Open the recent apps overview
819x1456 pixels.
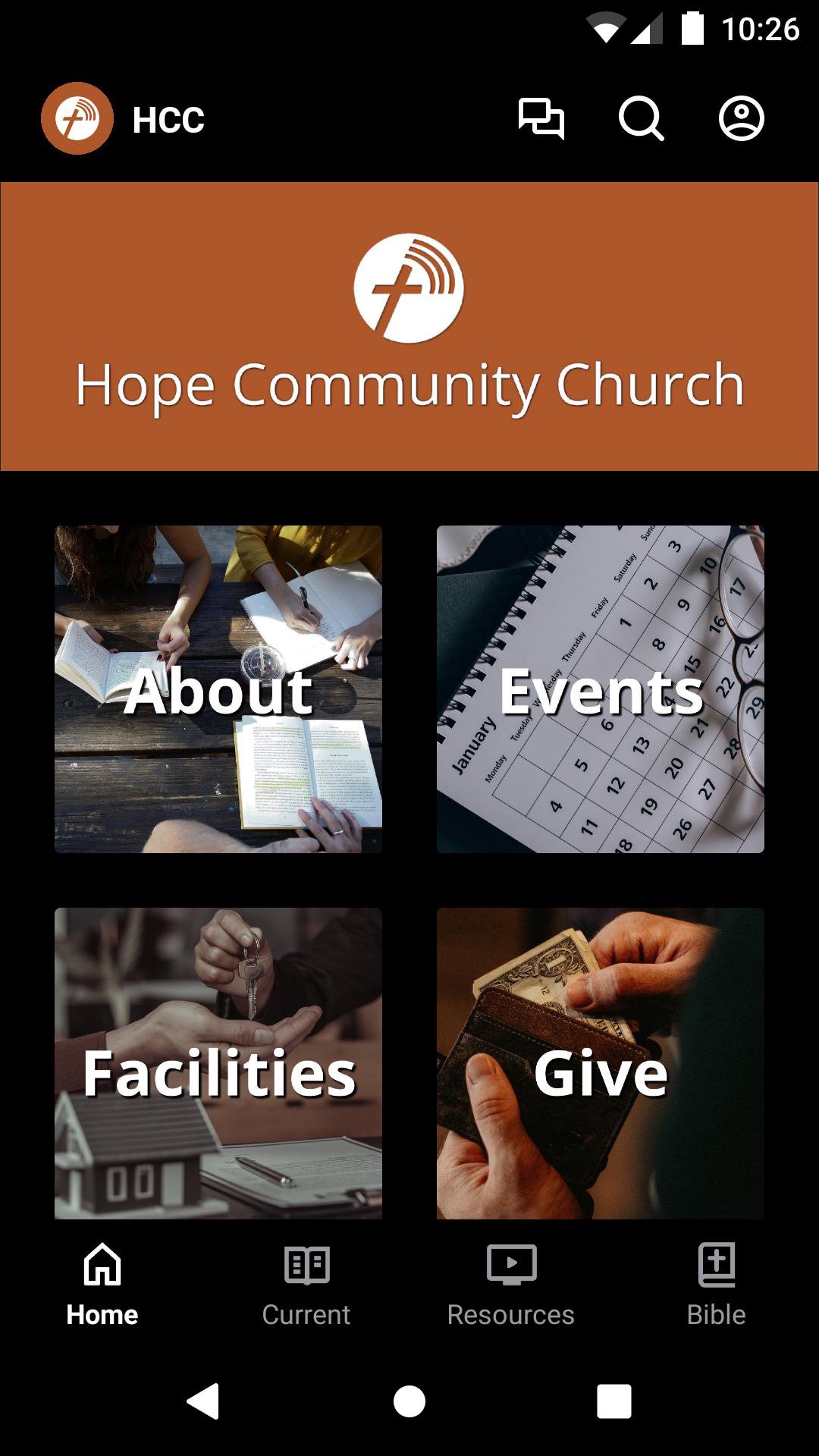point(614,1401)
